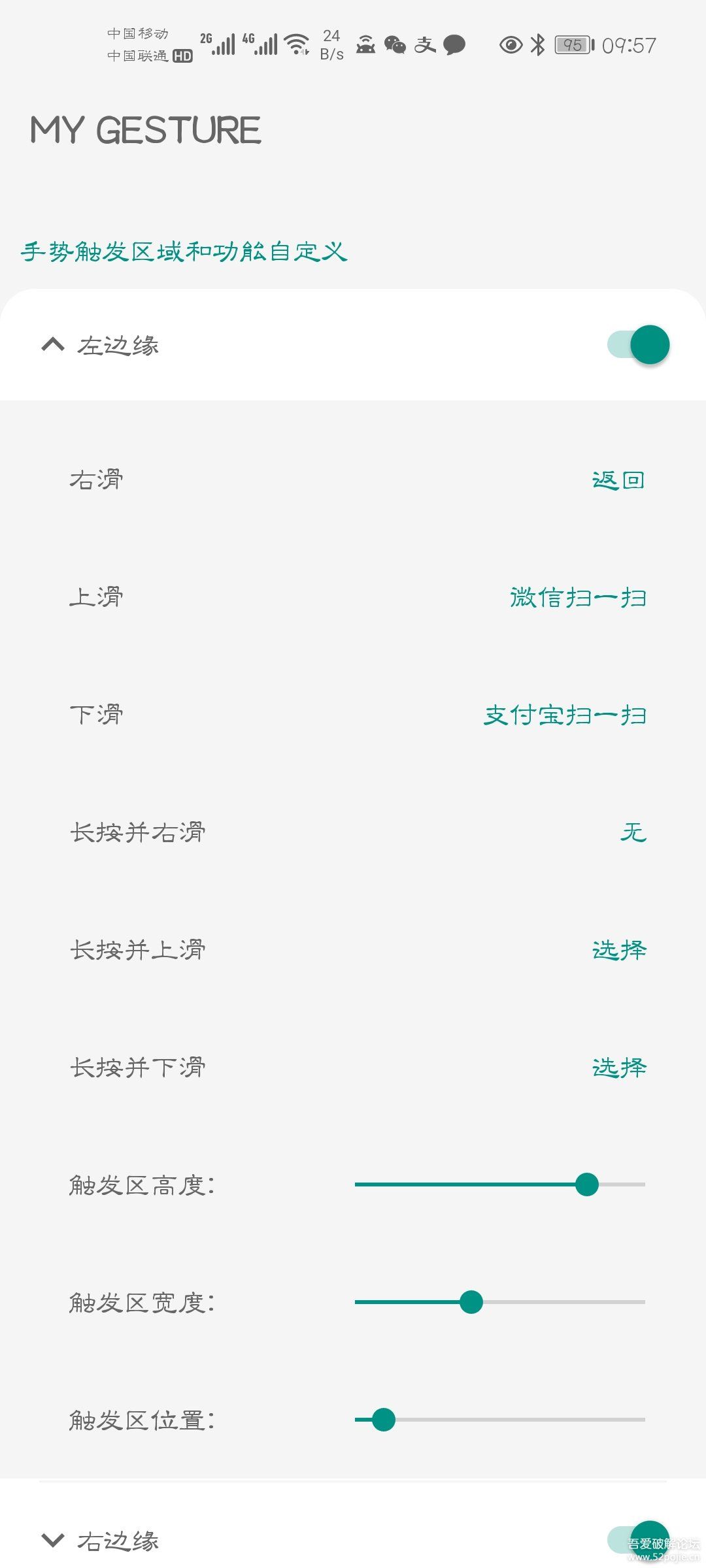Change the 下滑 action 支付宝扫一扫
Viewport: 706px width, 1568px height.
click(x=565, y=715)
